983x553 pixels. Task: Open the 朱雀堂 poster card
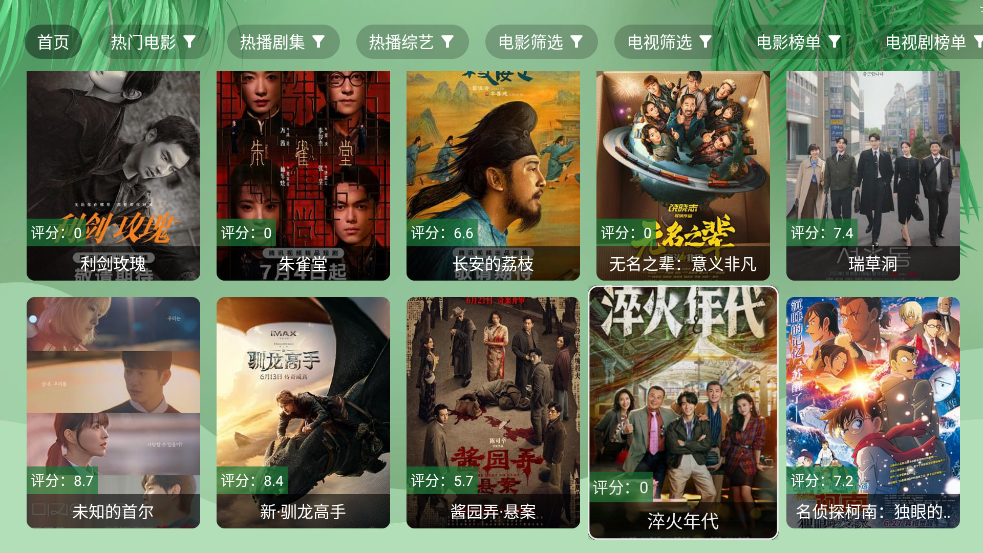pyautogui.click(x=303, y=175)
